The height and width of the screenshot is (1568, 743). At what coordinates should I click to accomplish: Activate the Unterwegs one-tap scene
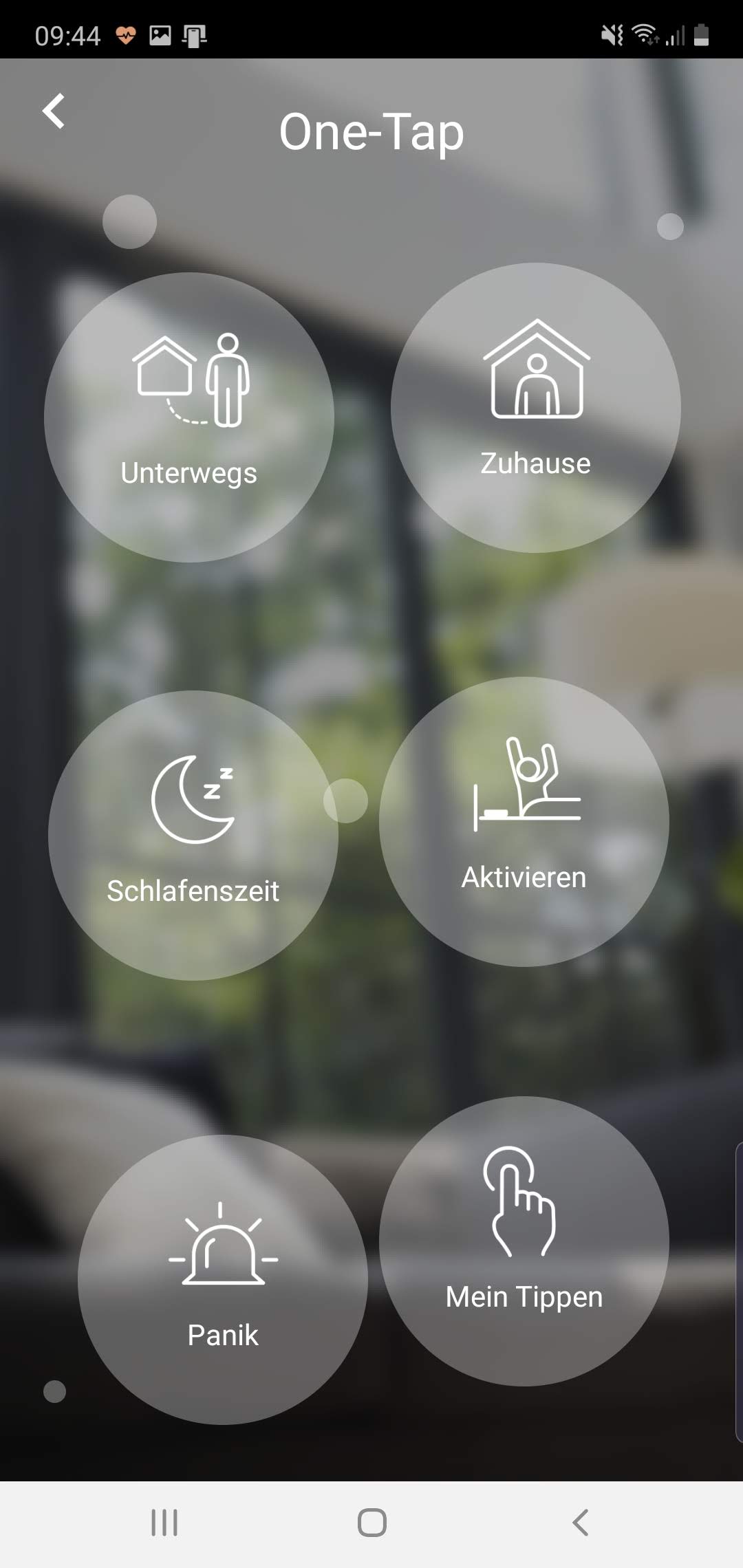click(189, 417)
